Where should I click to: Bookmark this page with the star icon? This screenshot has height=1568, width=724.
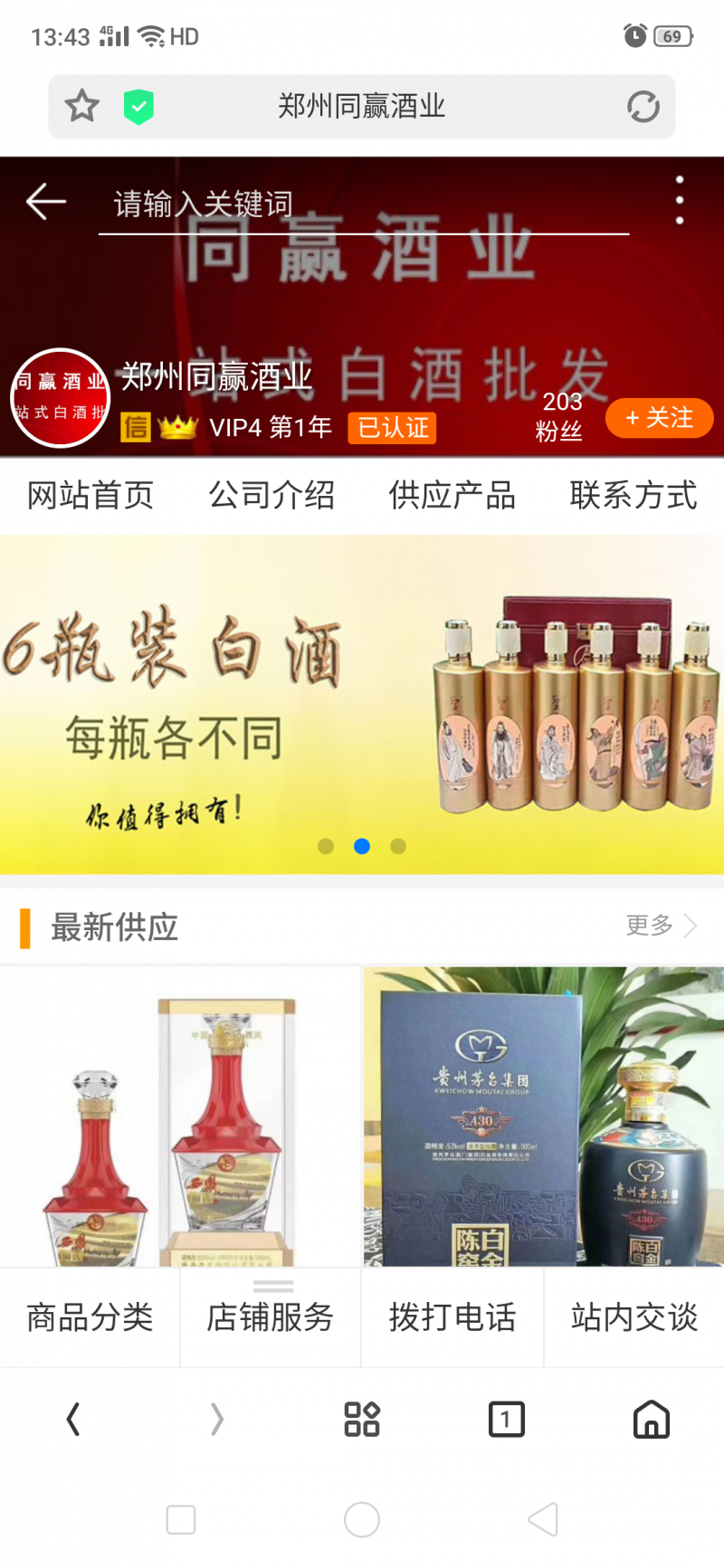coord(82,107)
